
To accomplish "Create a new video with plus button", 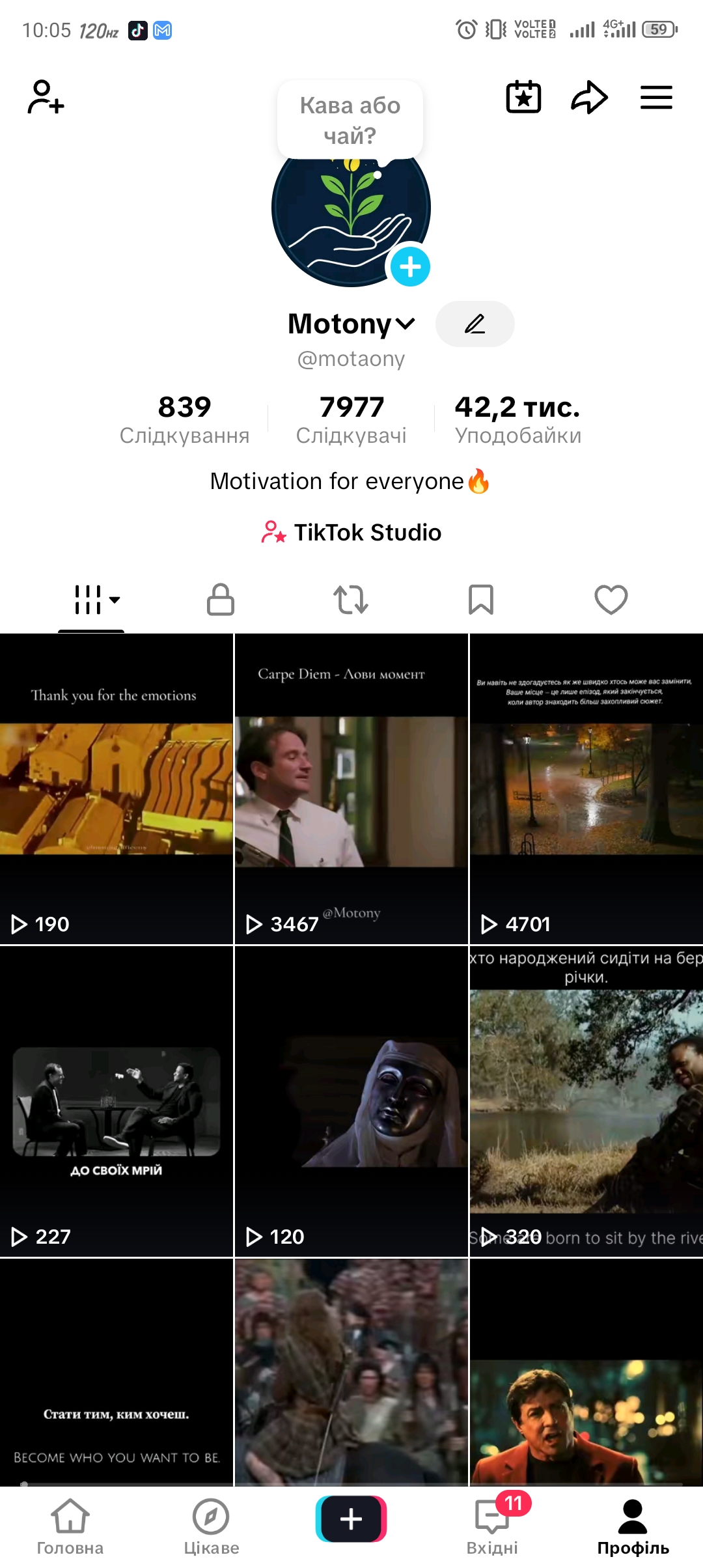I will point(351,1519).
